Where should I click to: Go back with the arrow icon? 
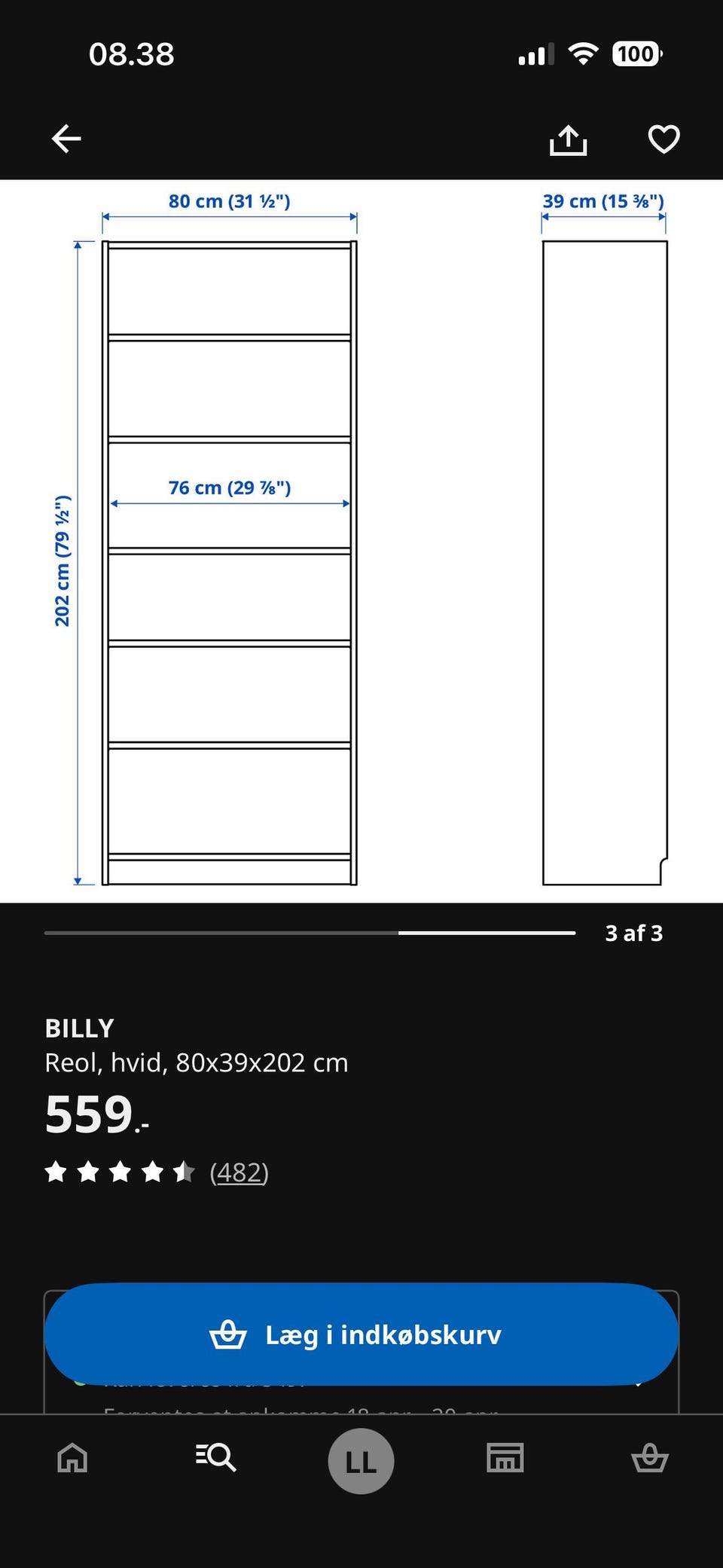(x=66, y=139)
